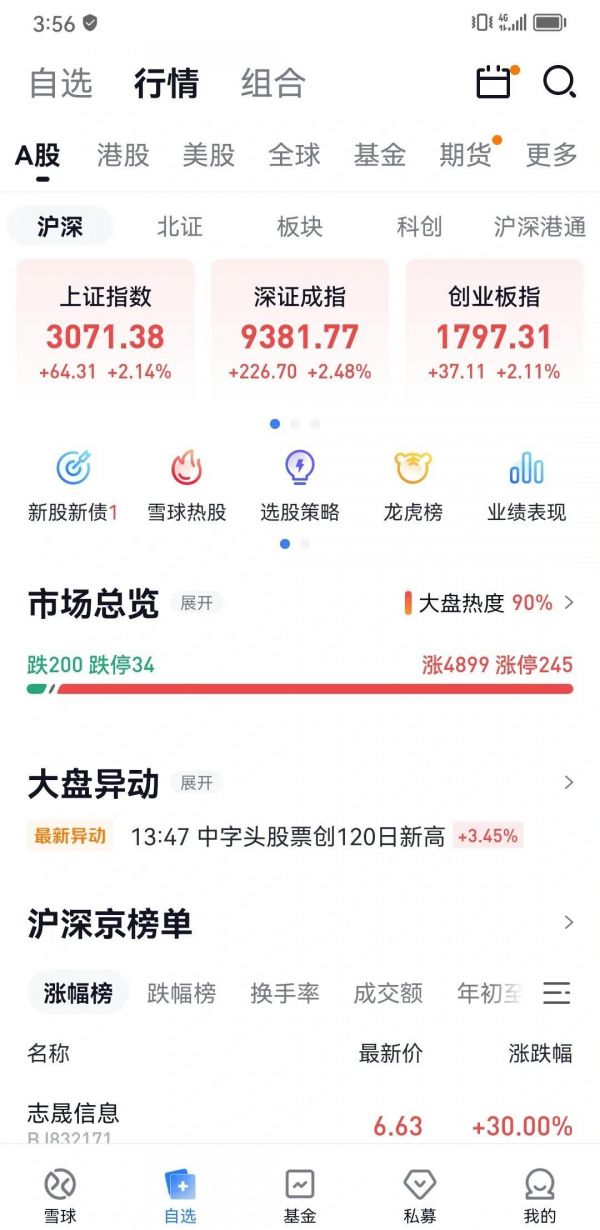The image size is (600, 1230).
Task: Expand the 市场总览 section
Action: point(196,603)
